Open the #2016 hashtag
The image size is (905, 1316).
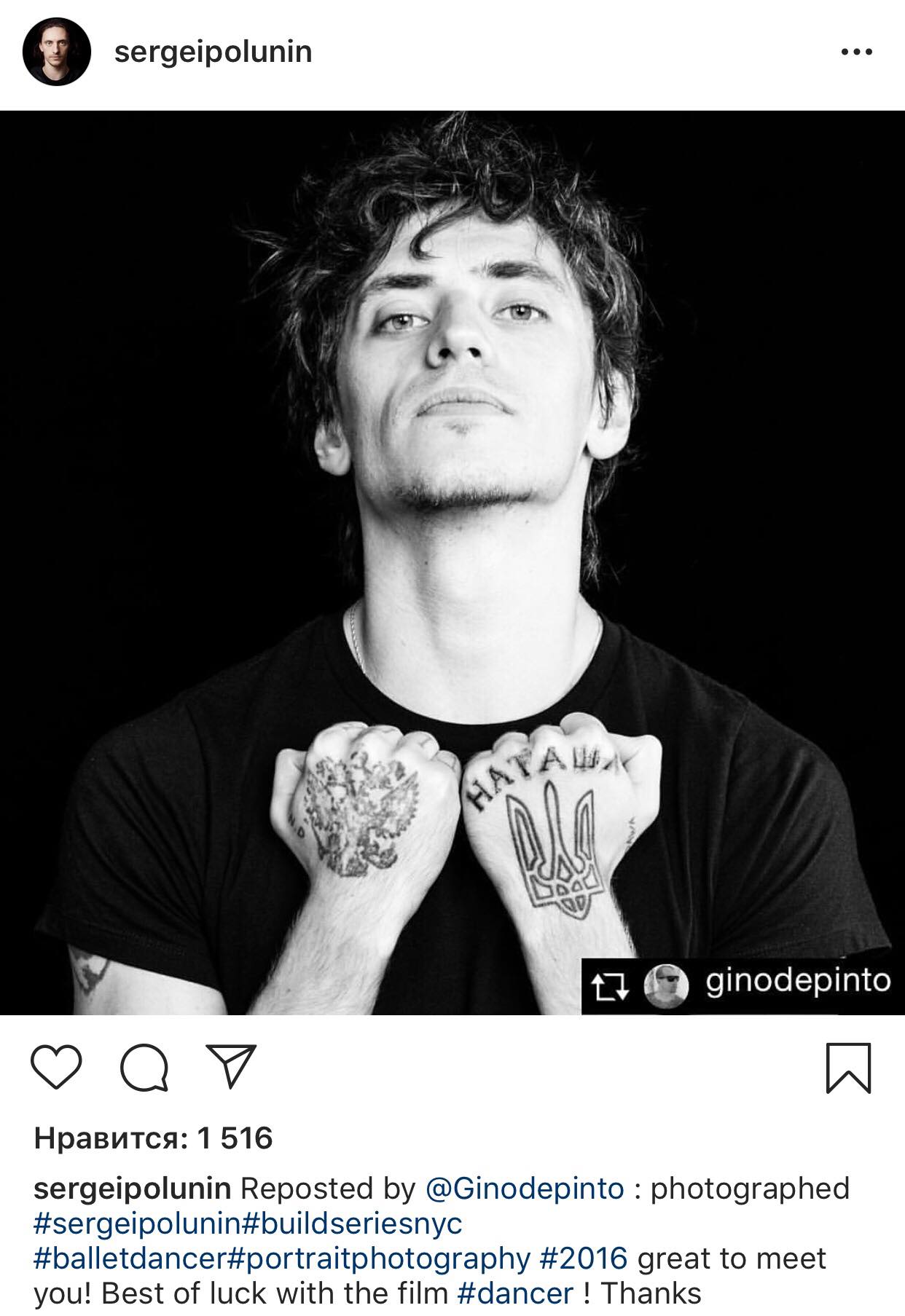tap(584, 1258)
